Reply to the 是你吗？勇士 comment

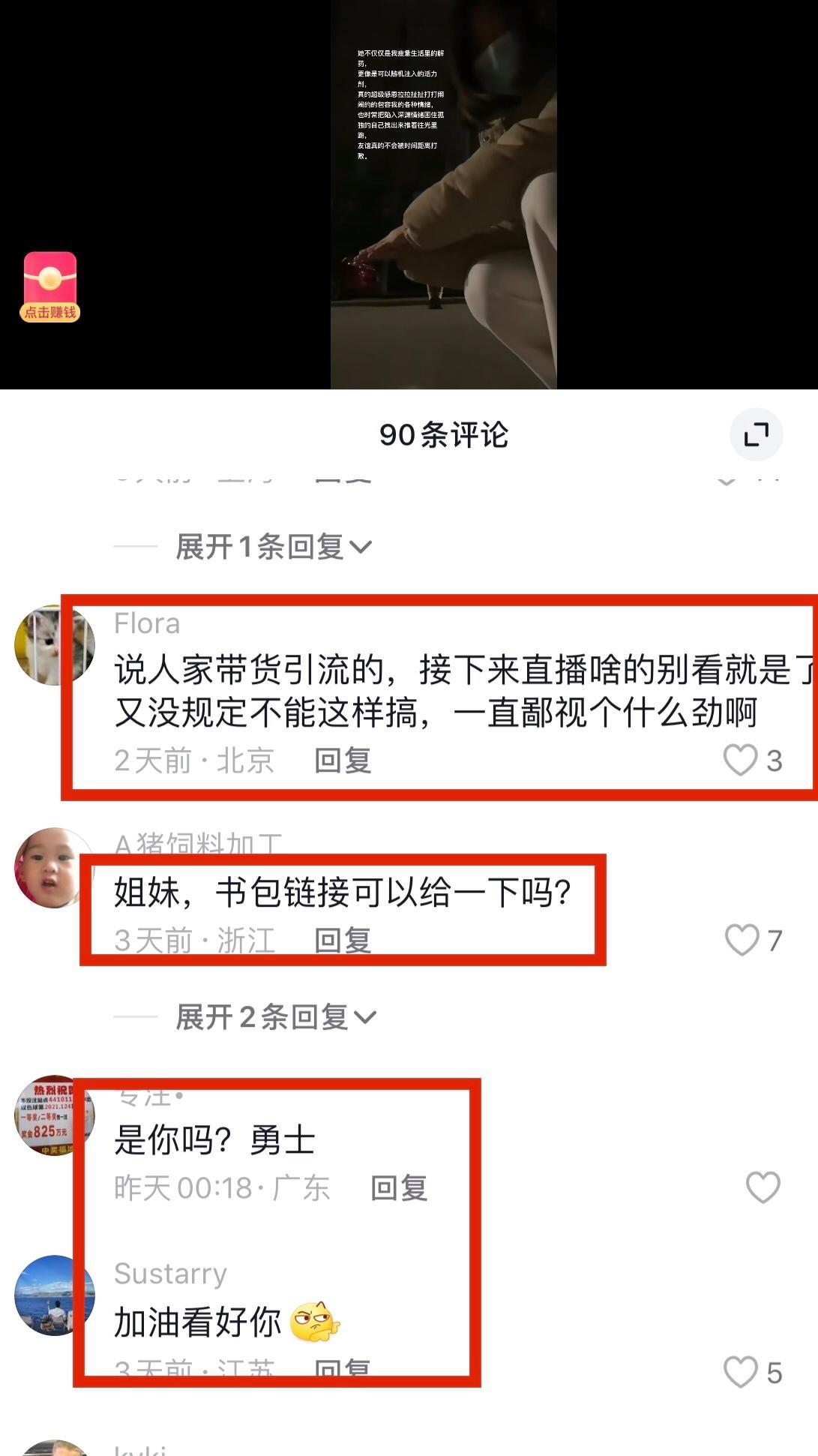click(x=399, y=1188)
